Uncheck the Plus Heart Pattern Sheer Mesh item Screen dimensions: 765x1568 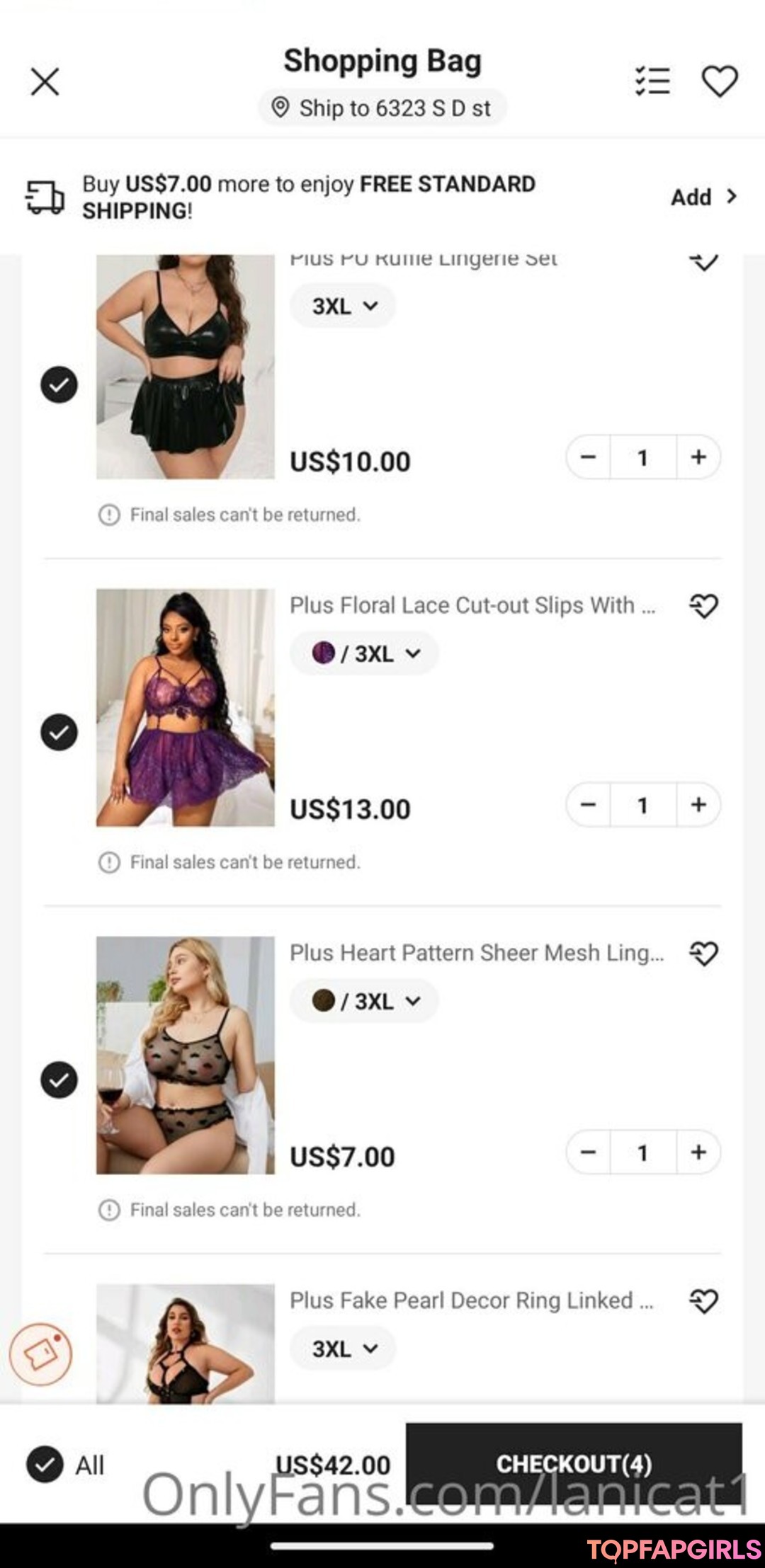59,1080
